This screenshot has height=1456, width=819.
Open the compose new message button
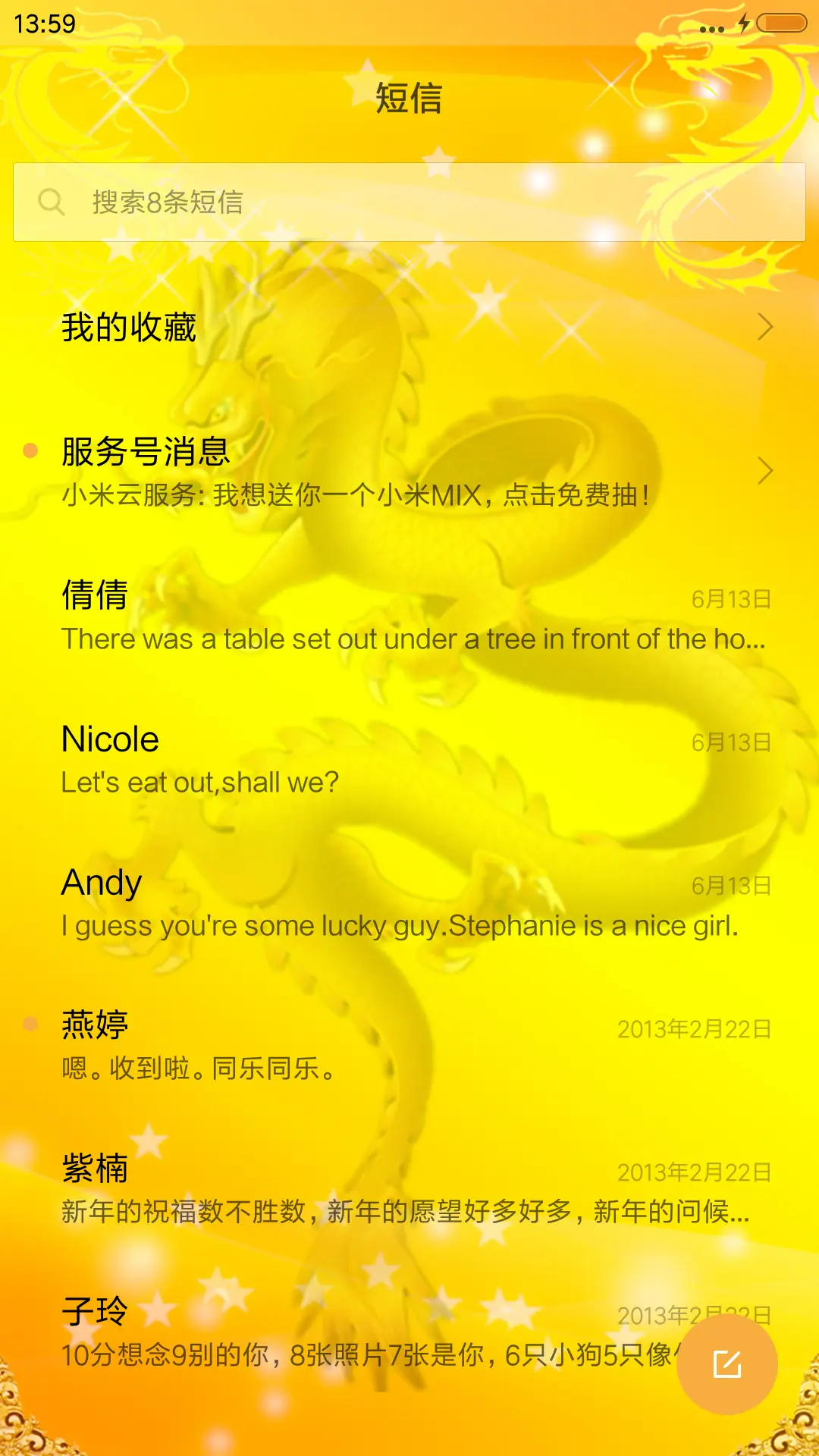tap(726, 1363)
